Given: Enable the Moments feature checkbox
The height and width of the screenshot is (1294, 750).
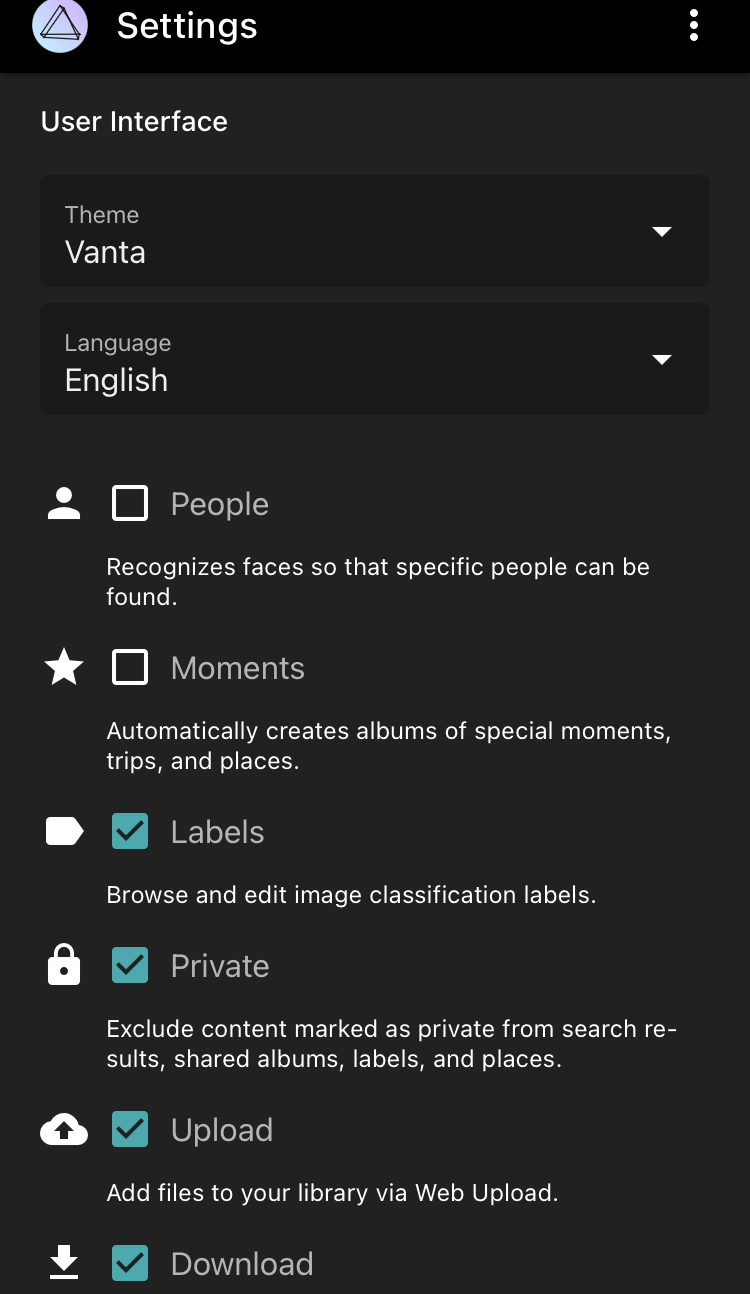Looking at the screenshot, I should click(x=129, y=667).
